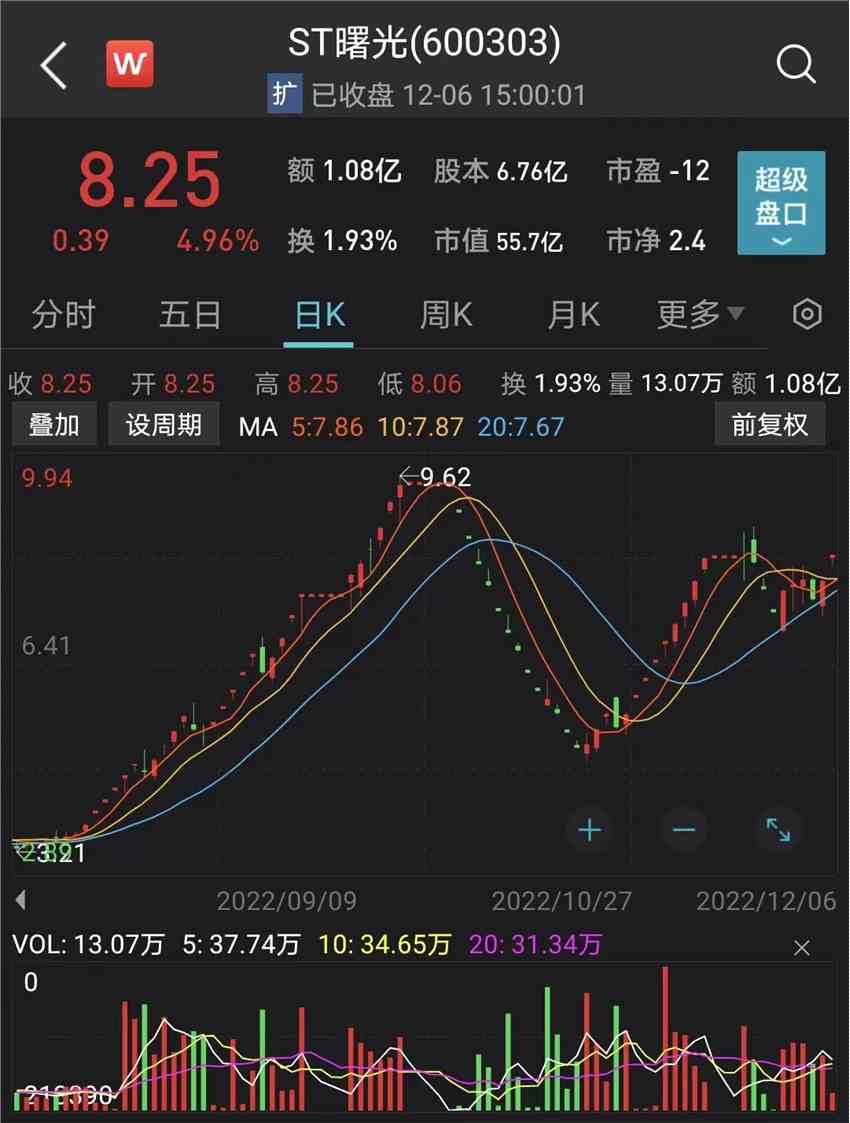Collapse the 超级盘口 panel via chevron
Image resolution: width=850 pixels, height=1123 pixels.
coord(780,243)
